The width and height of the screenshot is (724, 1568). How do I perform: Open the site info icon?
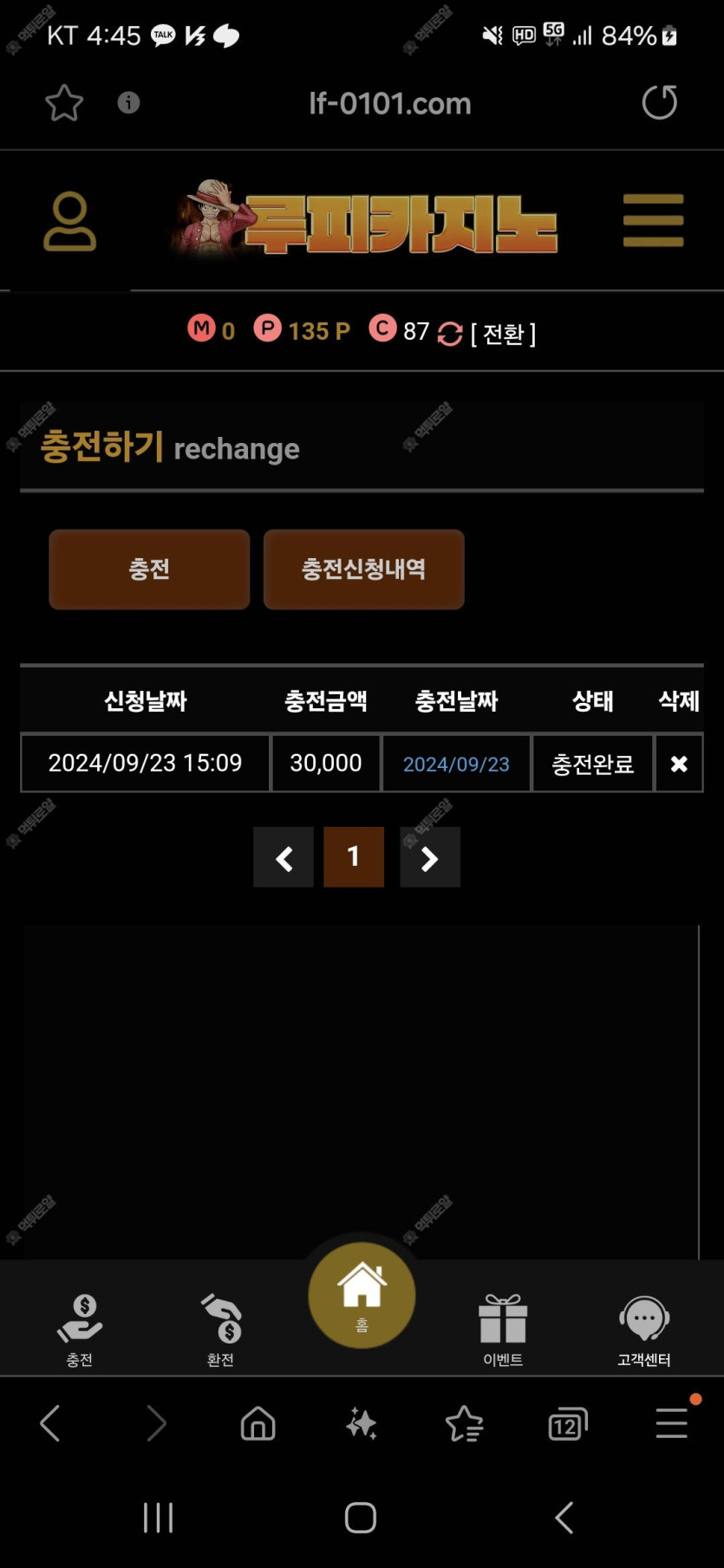[128, 103]
